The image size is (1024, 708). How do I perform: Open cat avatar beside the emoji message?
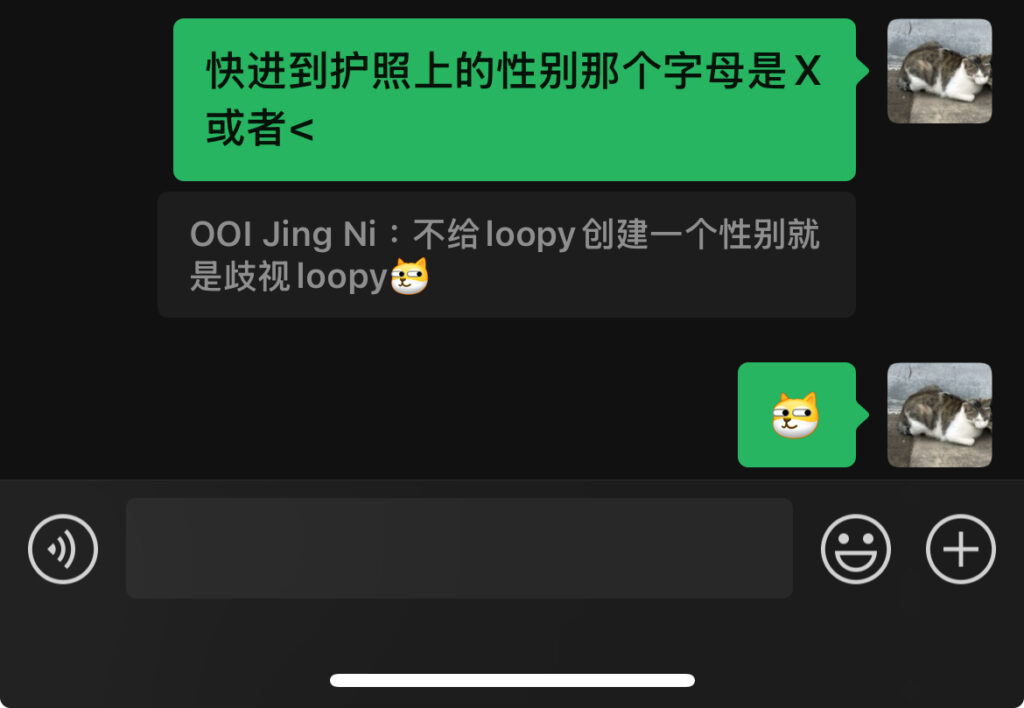pyautogui.click(x=939, y=415)
